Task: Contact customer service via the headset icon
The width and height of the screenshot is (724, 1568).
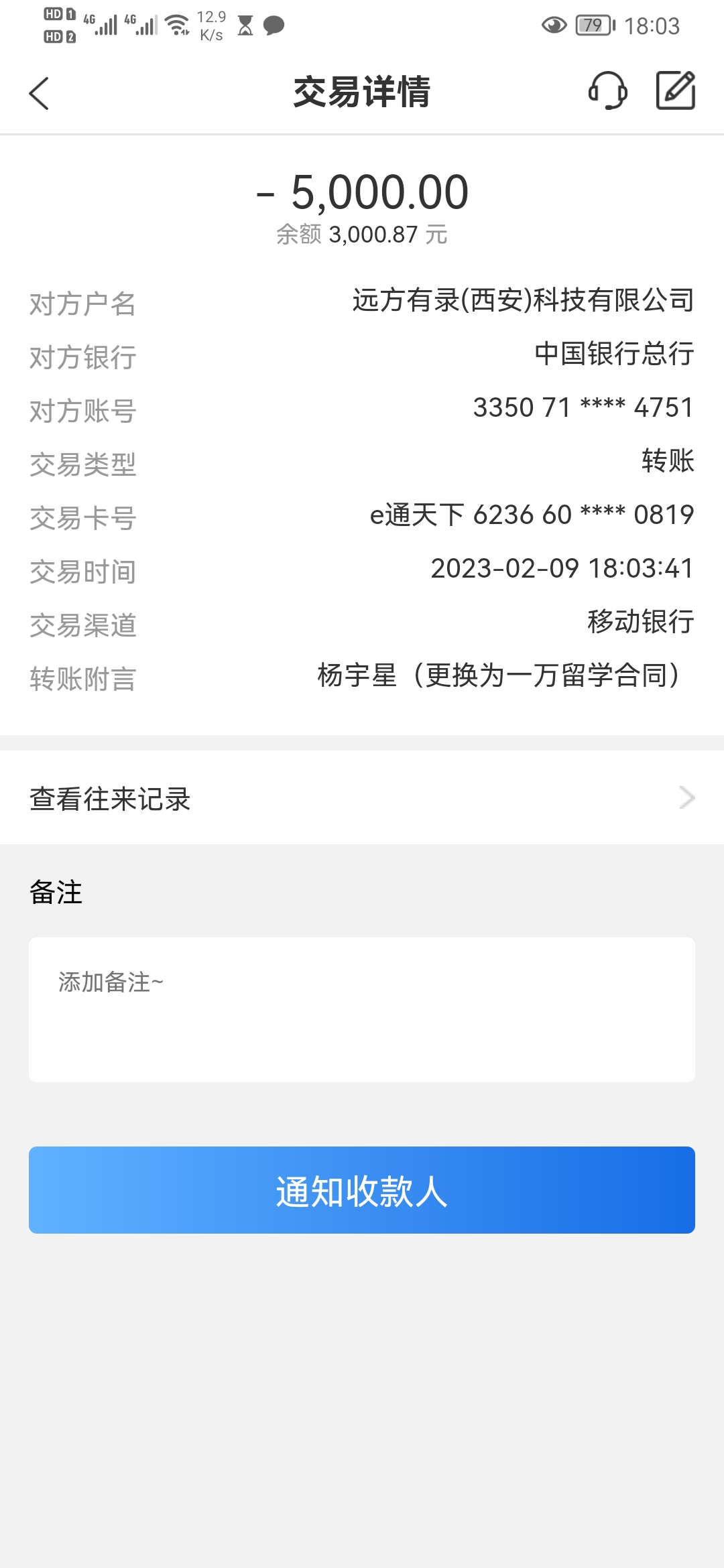Action: coord(607,91)
